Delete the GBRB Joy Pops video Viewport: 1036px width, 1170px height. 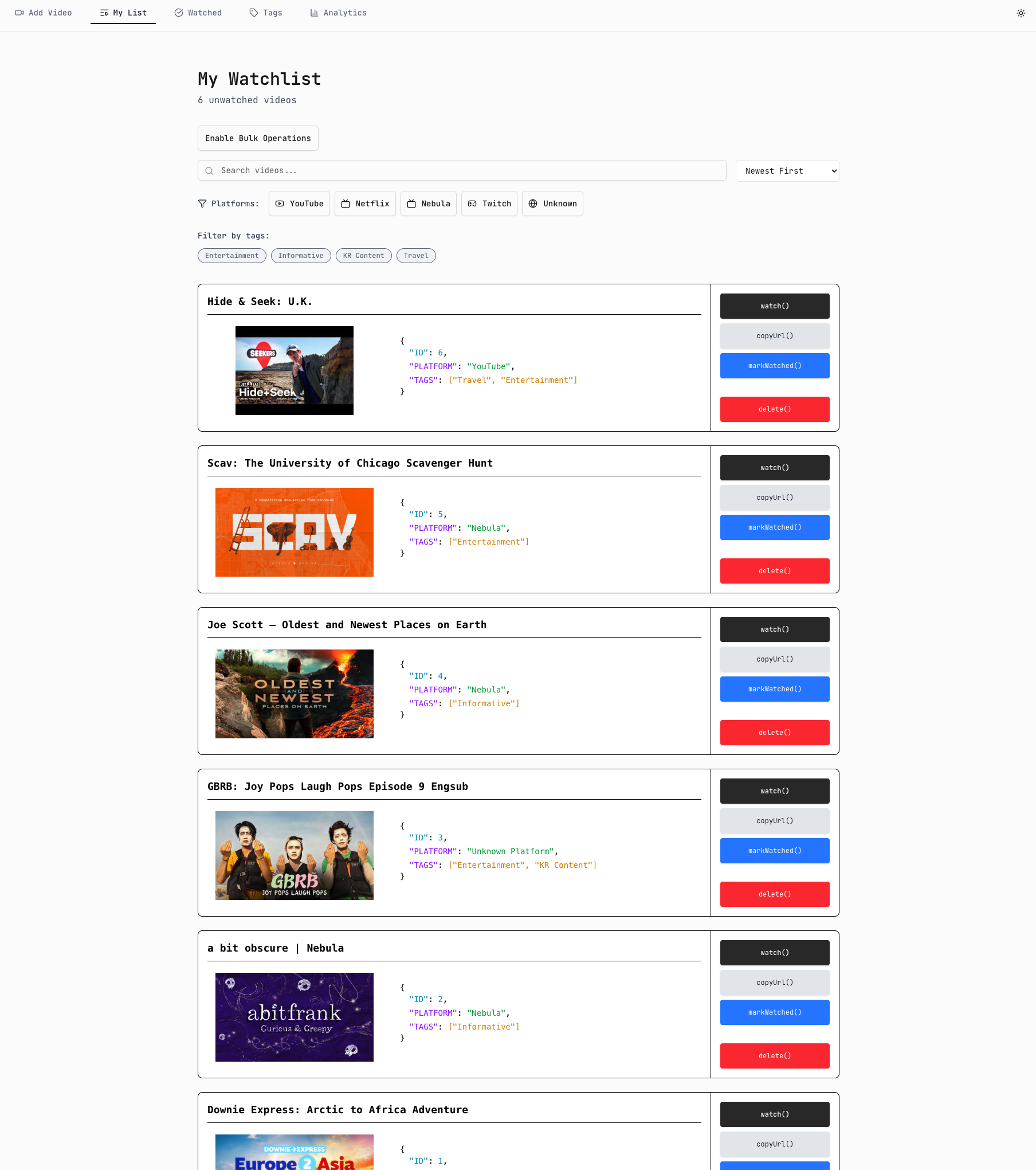click(774, 894)
